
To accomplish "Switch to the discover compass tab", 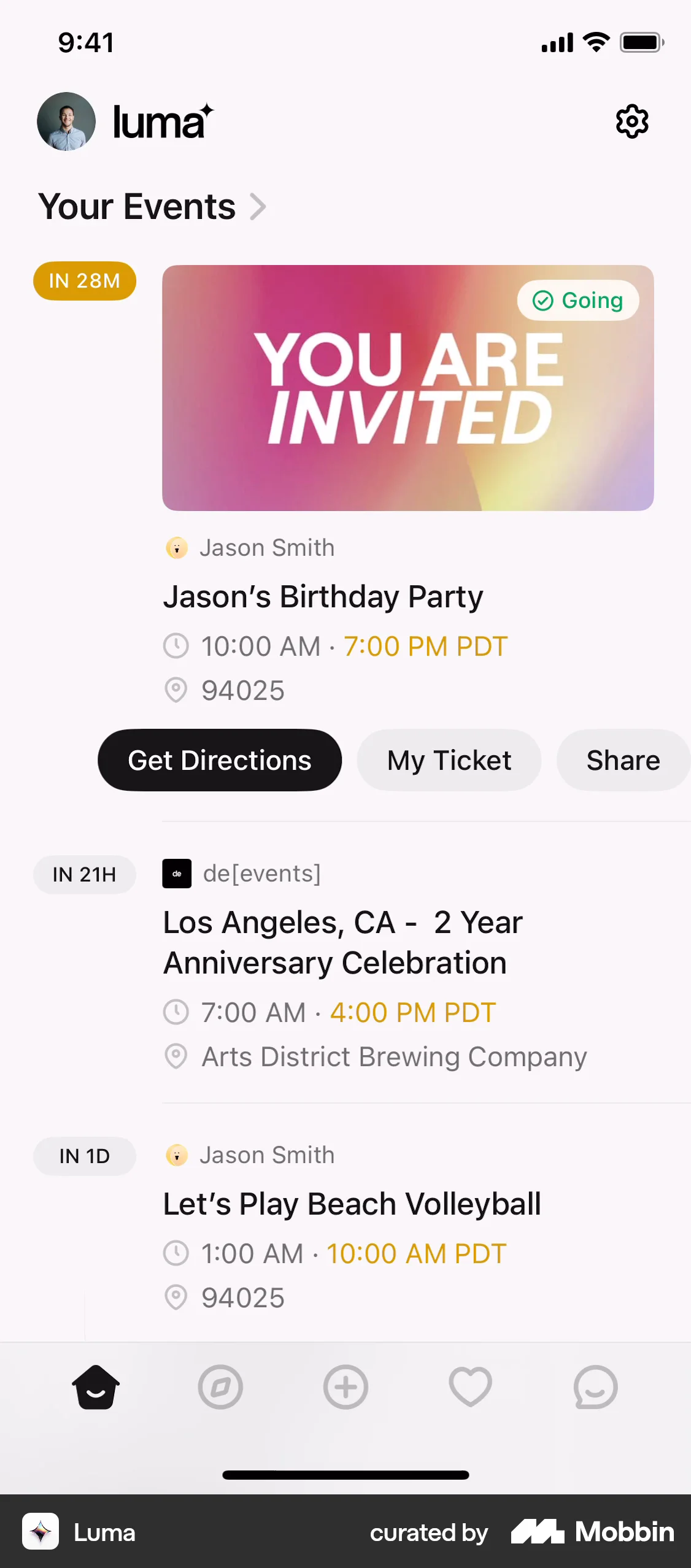I will [220, 1387].
